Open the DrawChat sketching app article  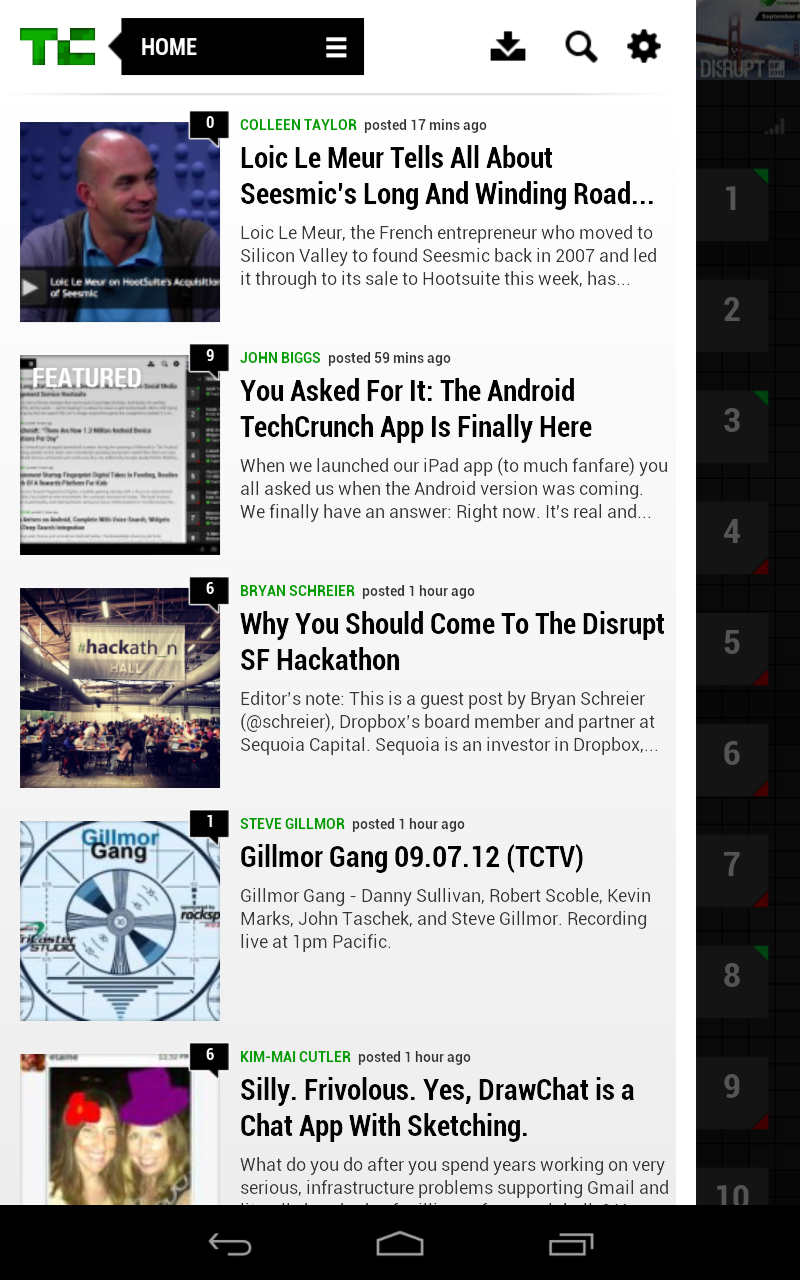pyautogui.click(x=437, y=1107)
